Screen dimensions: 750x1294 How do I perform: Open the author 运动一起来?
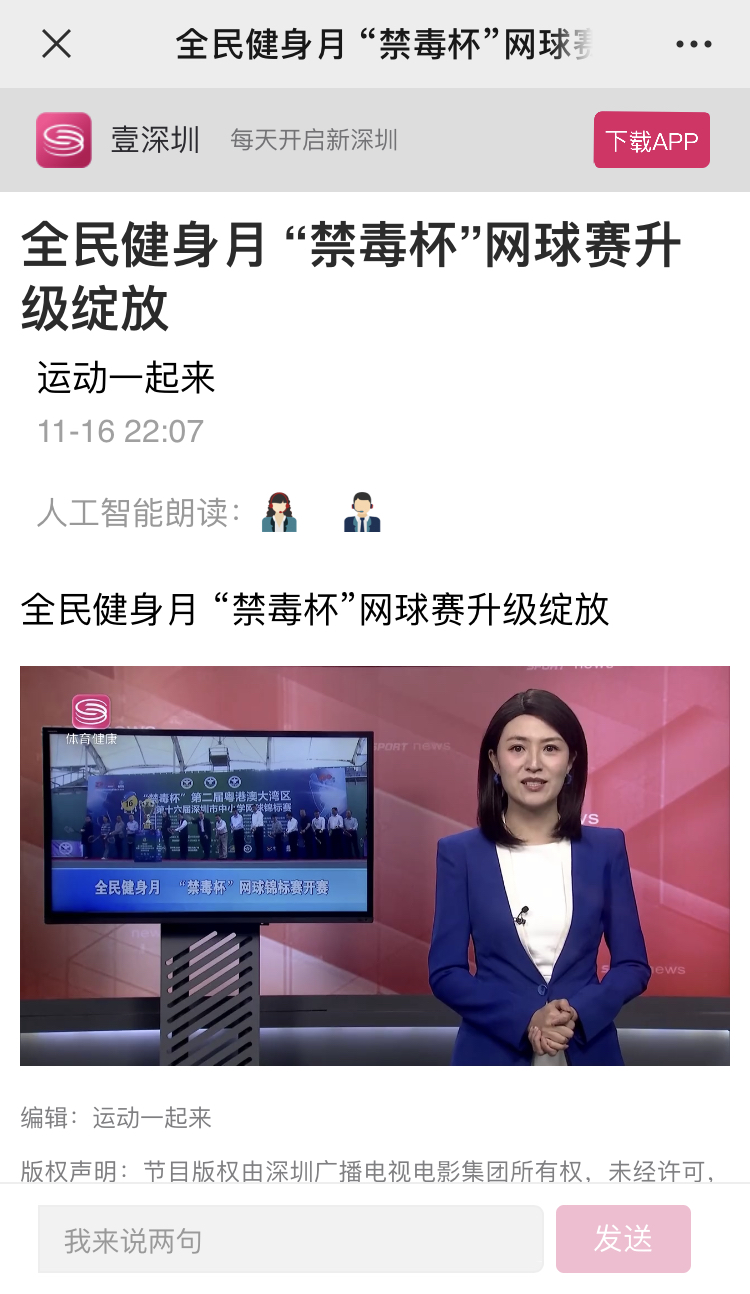[x=126, y=378]
